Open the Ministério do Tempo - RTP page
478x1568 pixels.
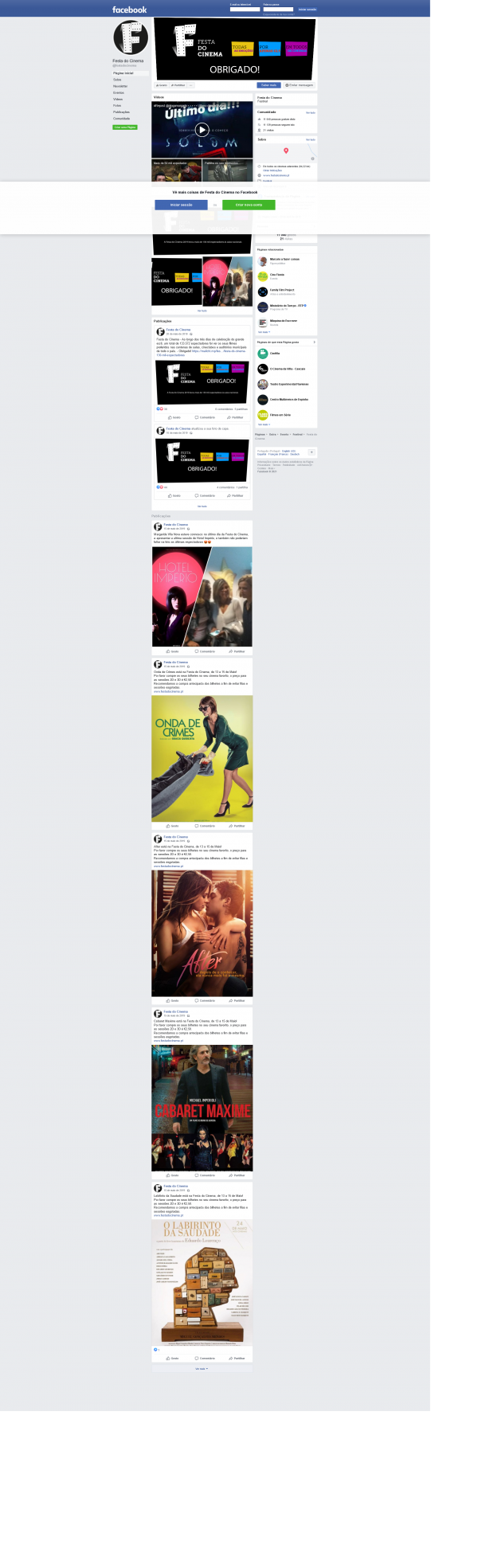pyautogui.click(x=285, y=305)
